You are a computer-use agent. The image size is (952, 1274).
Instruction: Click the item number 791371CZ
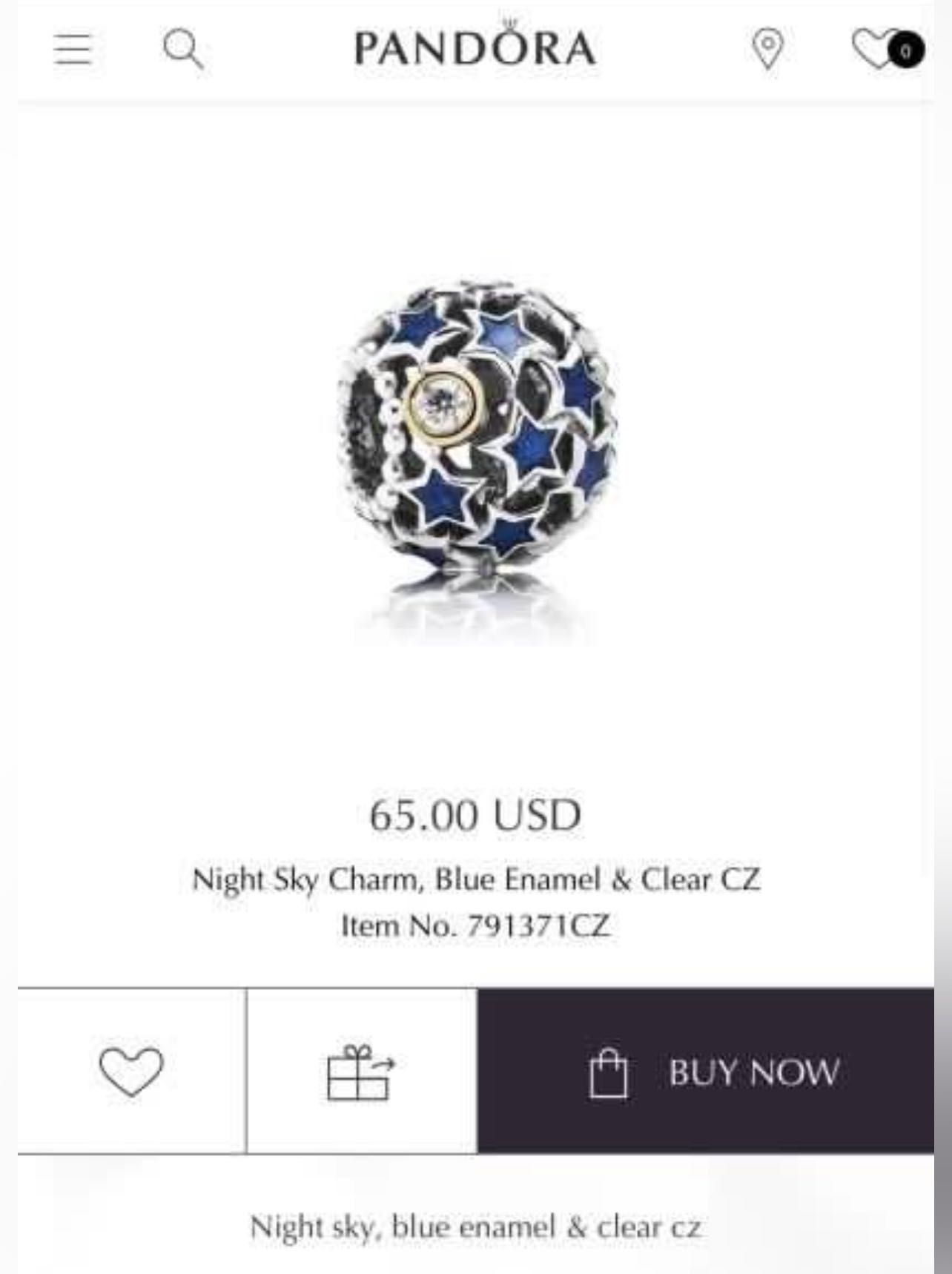[476, 924]
